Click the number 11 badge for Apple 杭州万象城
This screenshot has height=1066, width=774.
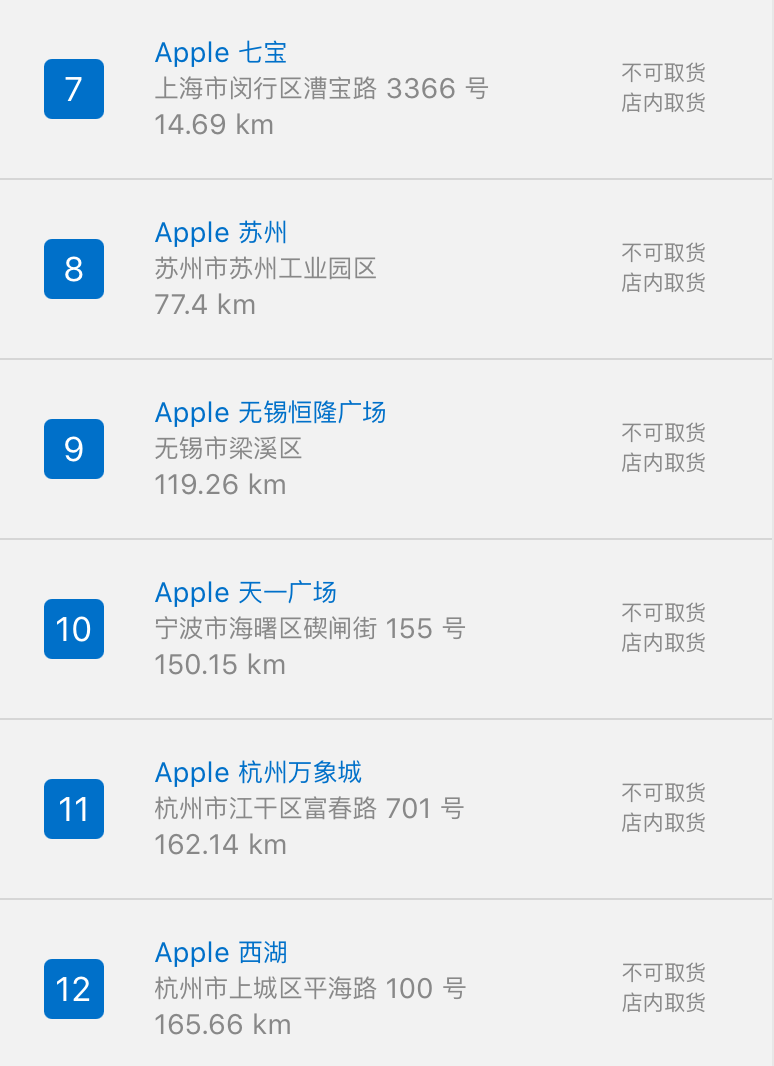coord(73,809)
